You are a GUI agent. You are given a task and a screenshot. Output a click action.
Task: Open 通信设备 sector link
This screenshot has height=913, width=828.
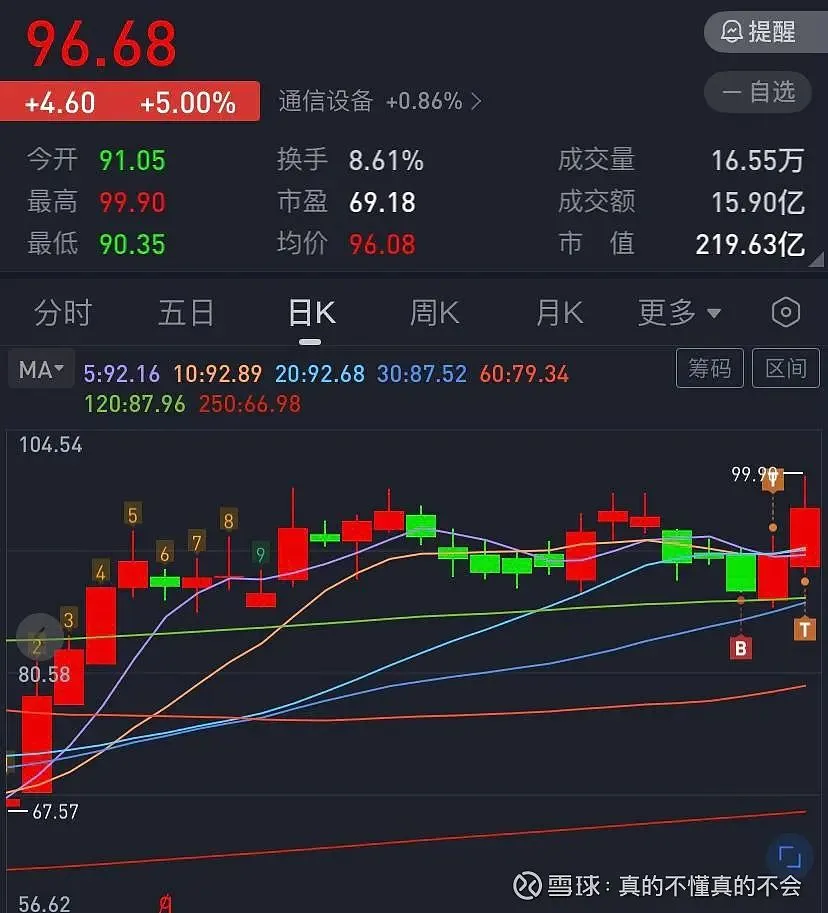pos(379,101)
